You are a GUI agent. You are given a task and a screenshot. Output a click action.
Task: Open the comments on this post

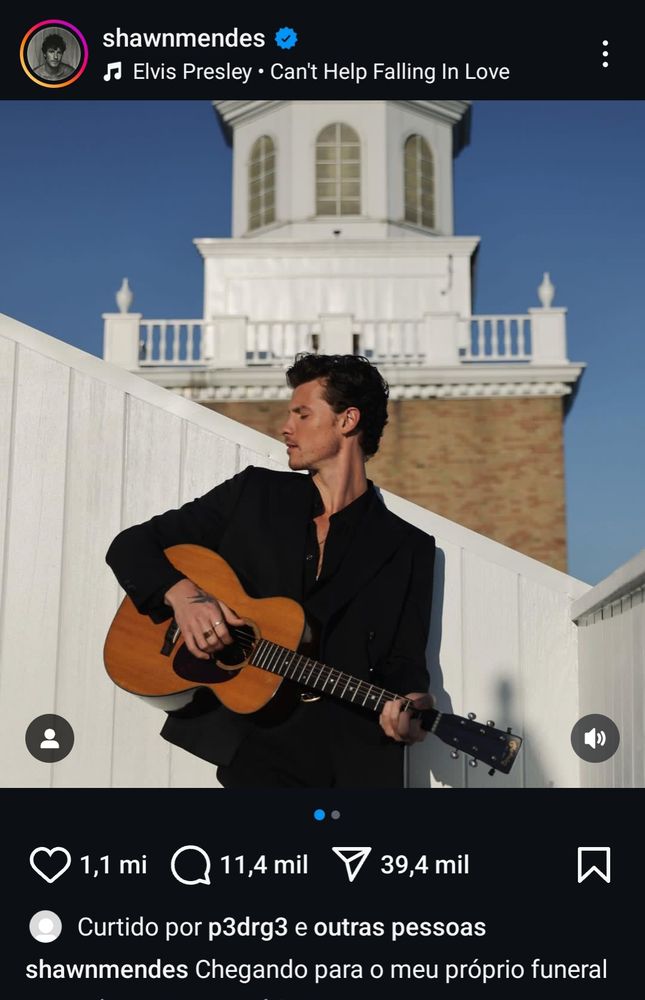coord(191,865)
